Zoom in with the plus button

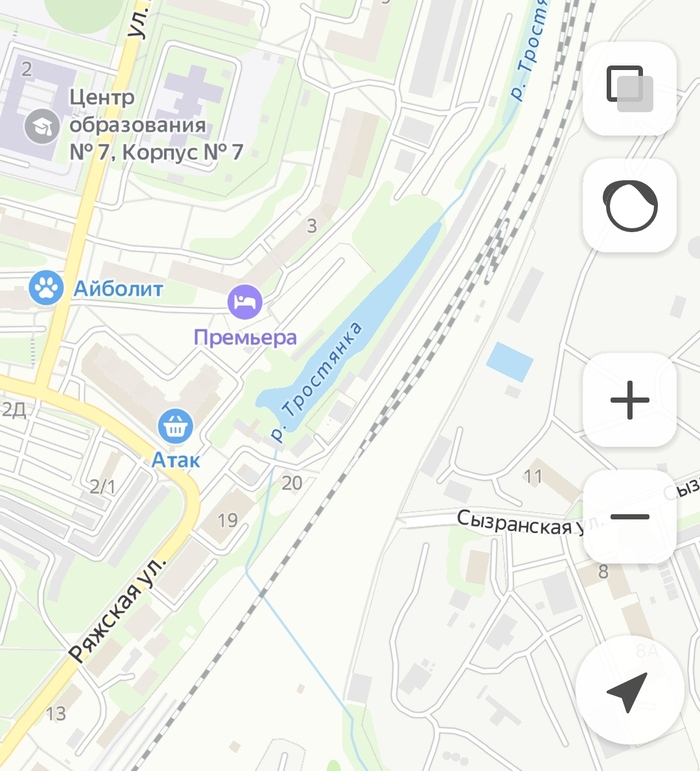630,400
